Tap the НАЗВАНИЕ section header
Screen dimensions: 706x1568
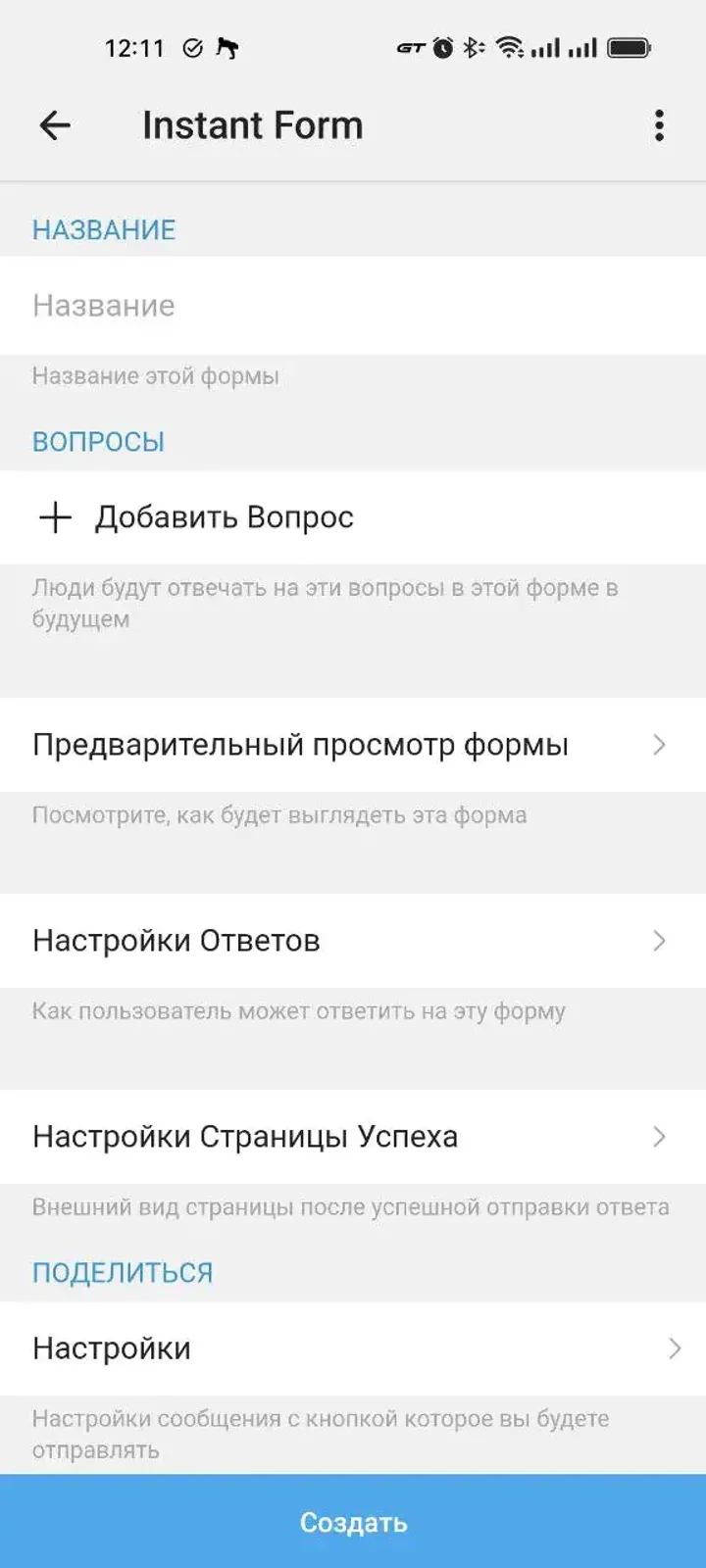click(105, 229)
